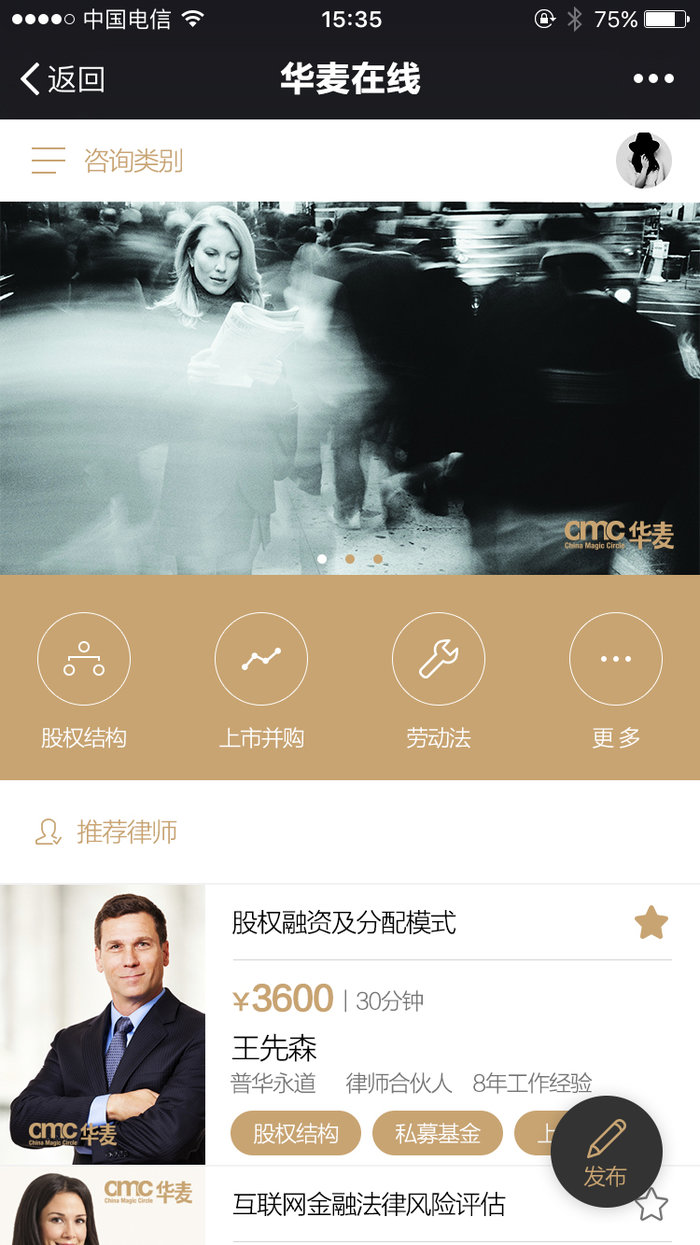Open lawyer 王先森's card
The height and width of the screenshot is (1245, 700).
pos(275,1049)
